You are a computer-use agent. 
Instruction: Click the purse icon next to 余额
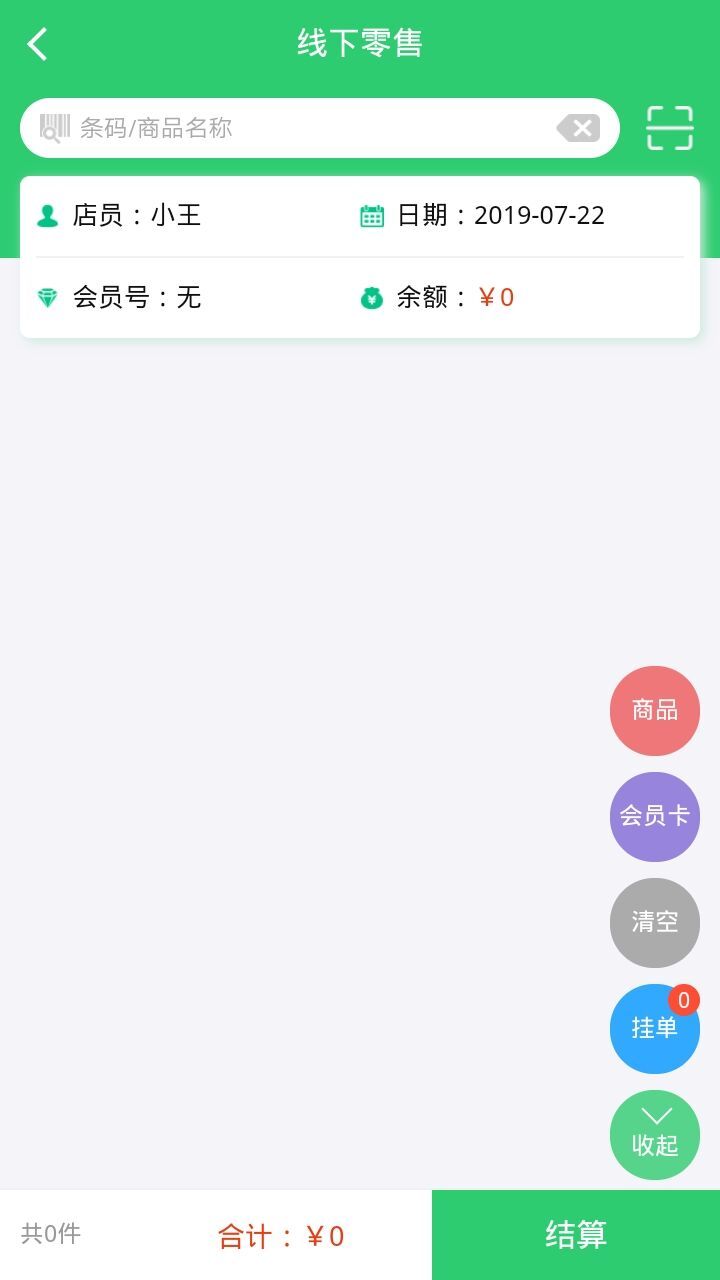[371, 297]
